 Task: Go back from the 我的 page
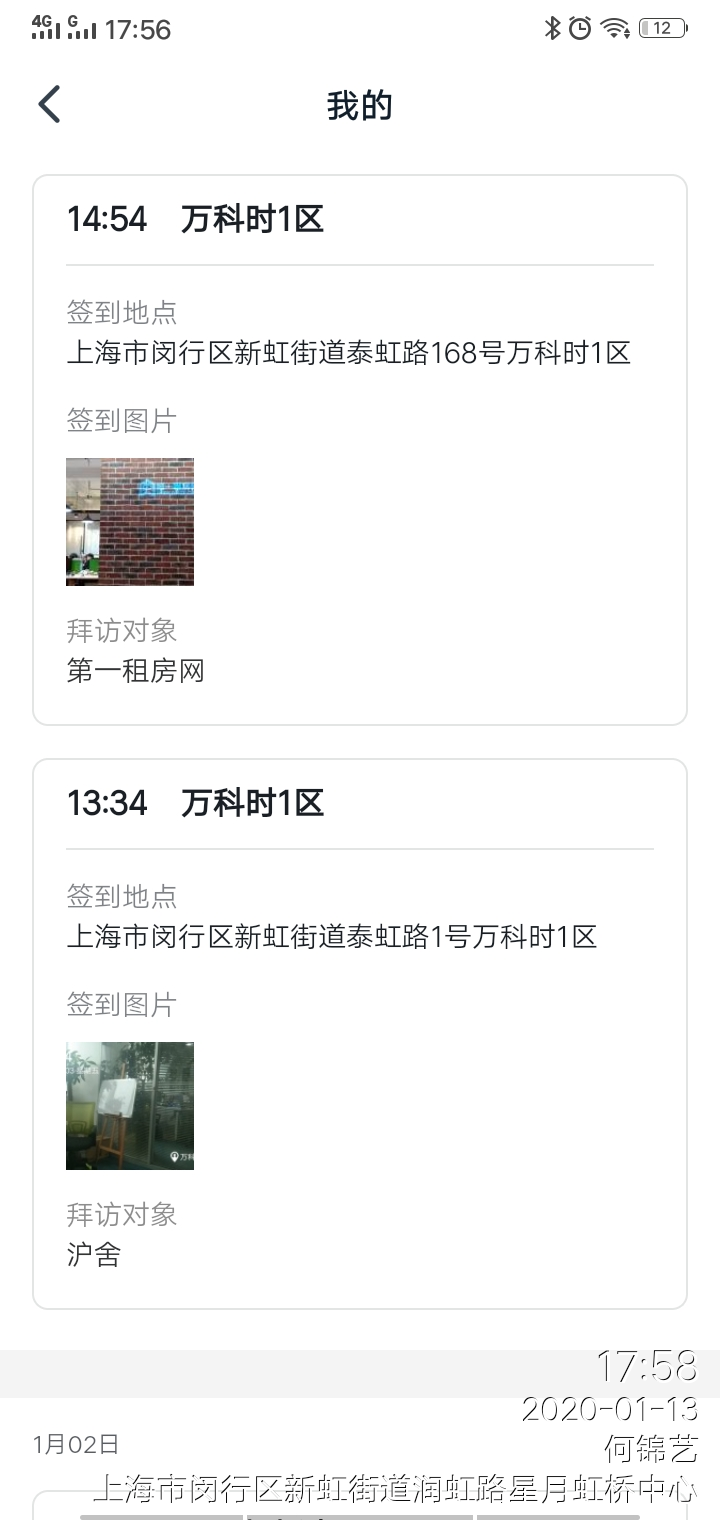(49, 105)
